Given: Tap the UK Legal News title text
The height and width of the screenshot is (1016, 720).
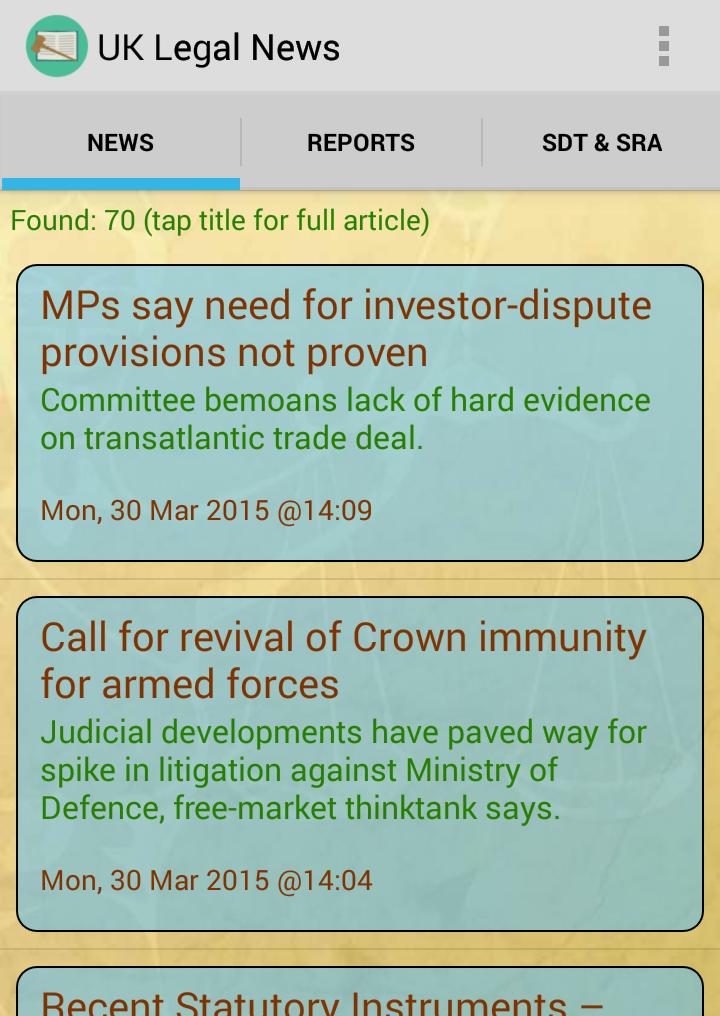Looking at the screenshot, I should tap(220, 46).
